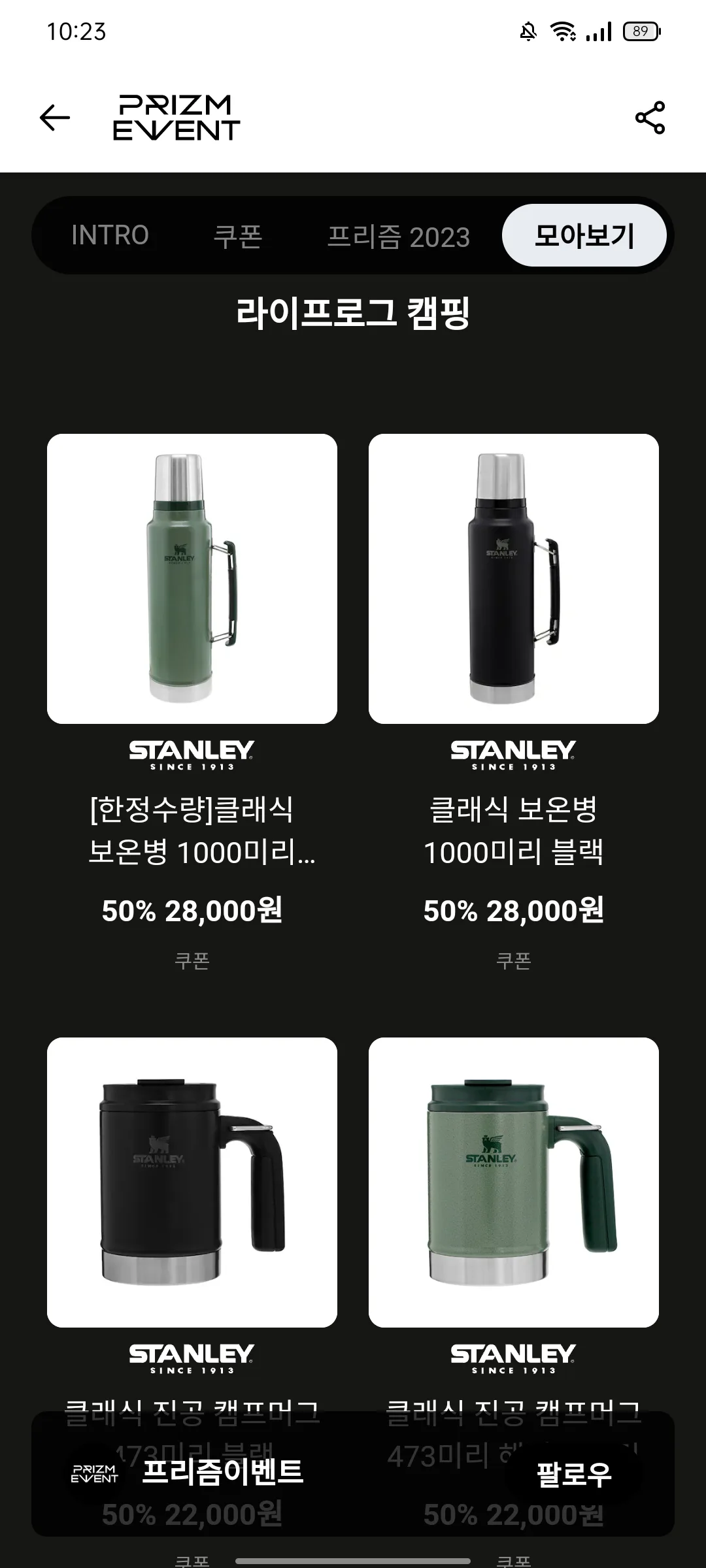Open the 클래식 보온병 1000미리 블랙 product
This screenshot has width=706, height=1568.
coord(514,579)
